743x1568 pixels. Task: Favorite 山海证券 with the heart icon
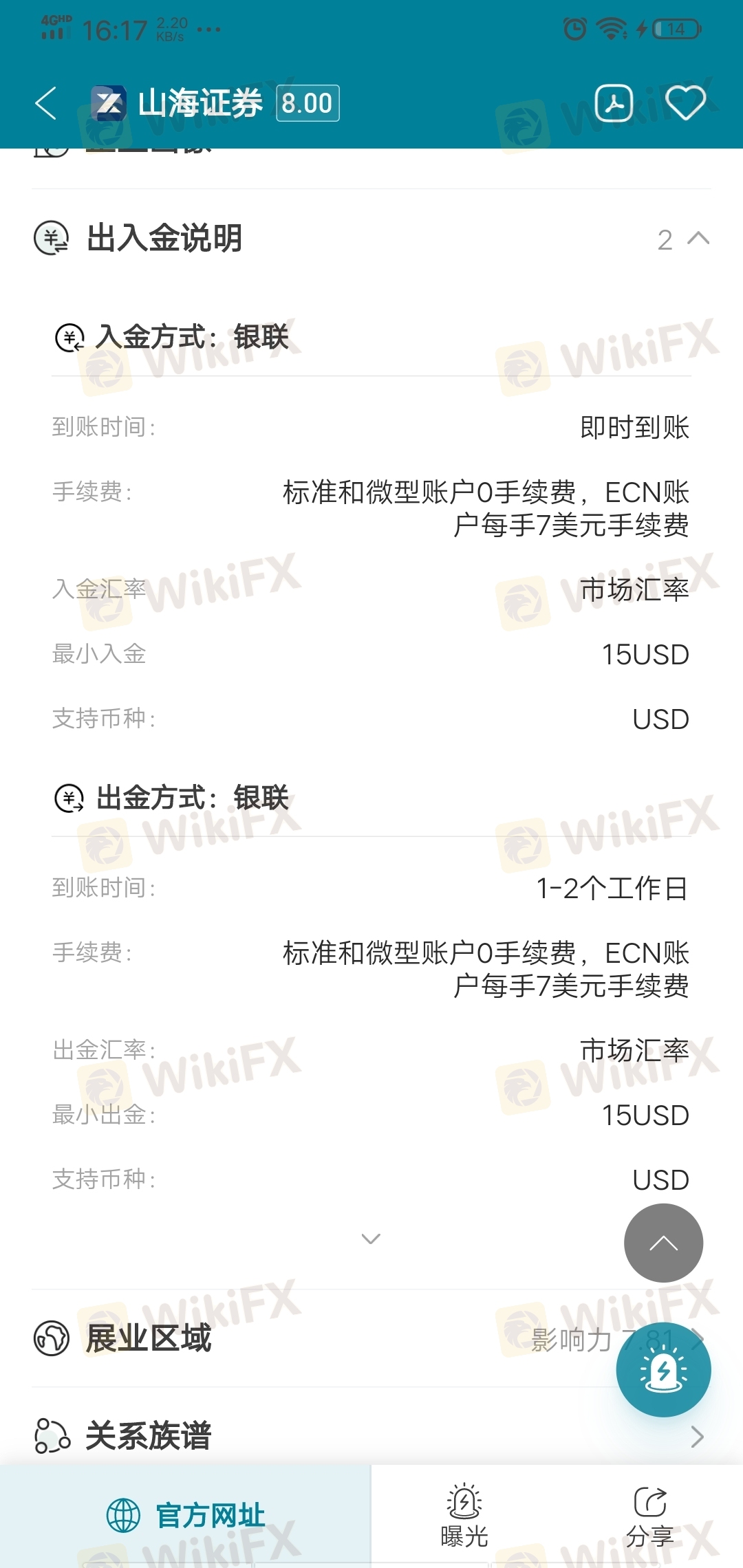pyautogui.click(x=685, y=103)
